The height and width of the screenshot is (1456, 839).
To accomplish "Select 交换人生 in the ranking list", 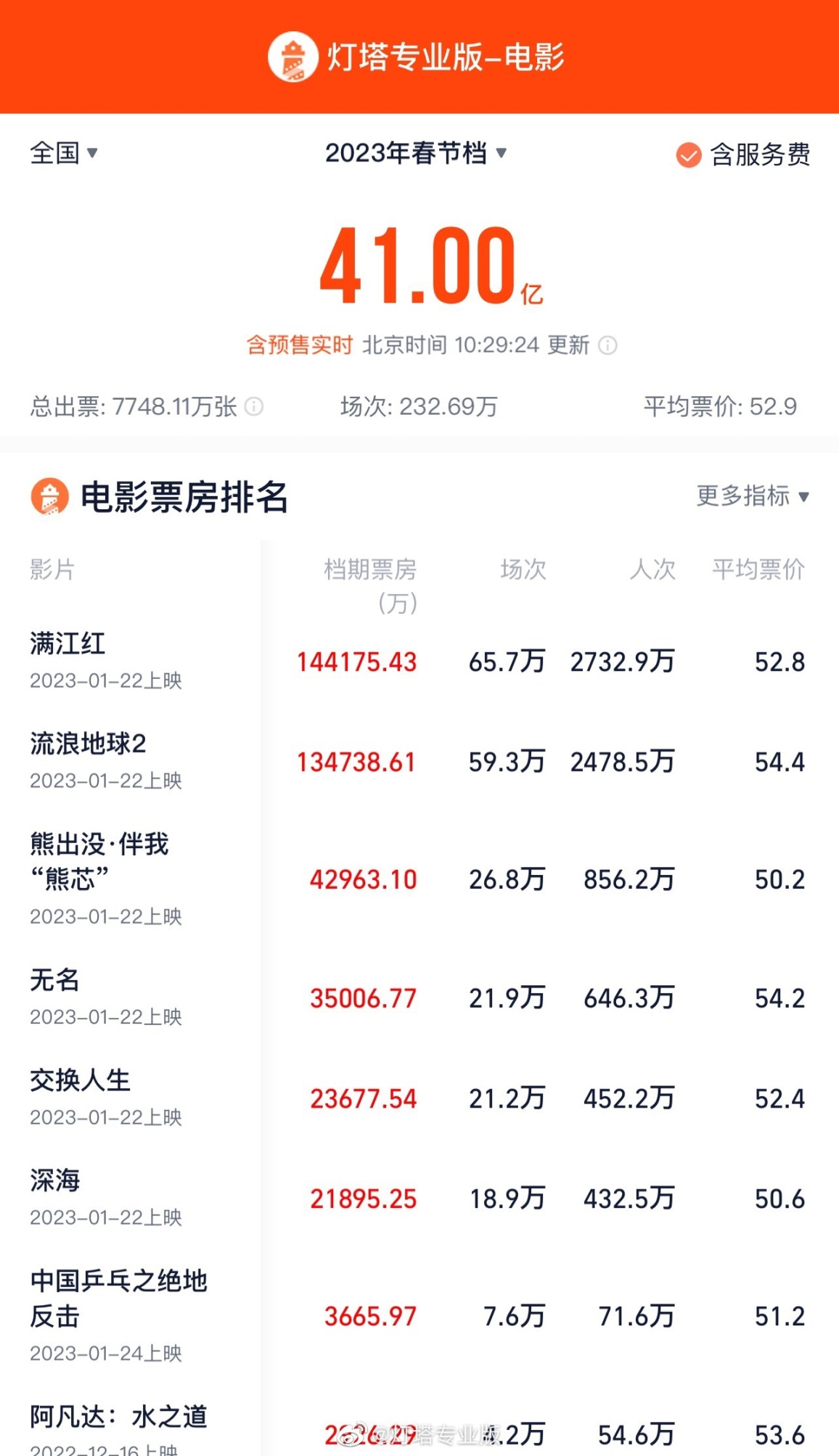I will coord(419,1098).
